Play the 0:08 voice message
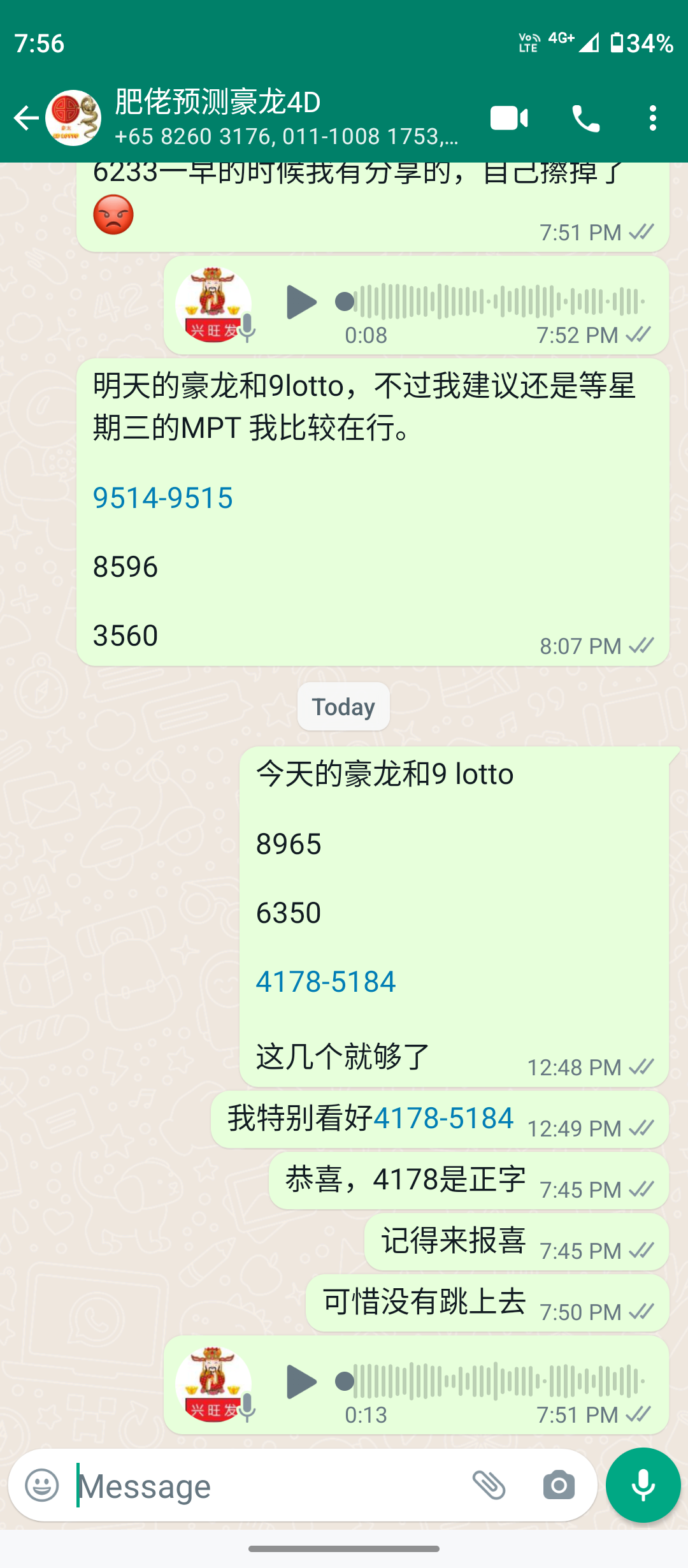 pyautogui.click(x=301, y=302)
